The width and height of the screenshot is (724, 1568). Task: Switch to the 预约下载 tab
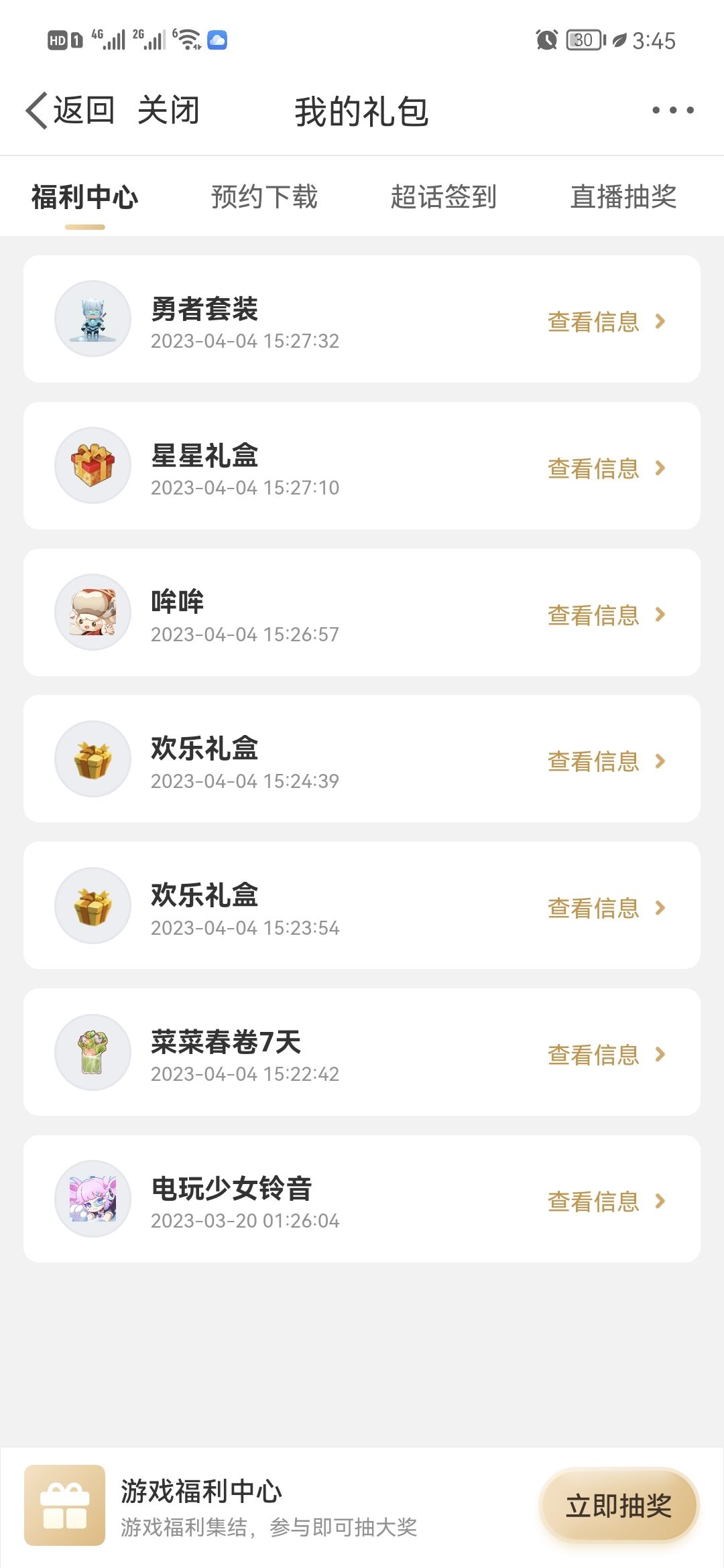click(264, 197)
